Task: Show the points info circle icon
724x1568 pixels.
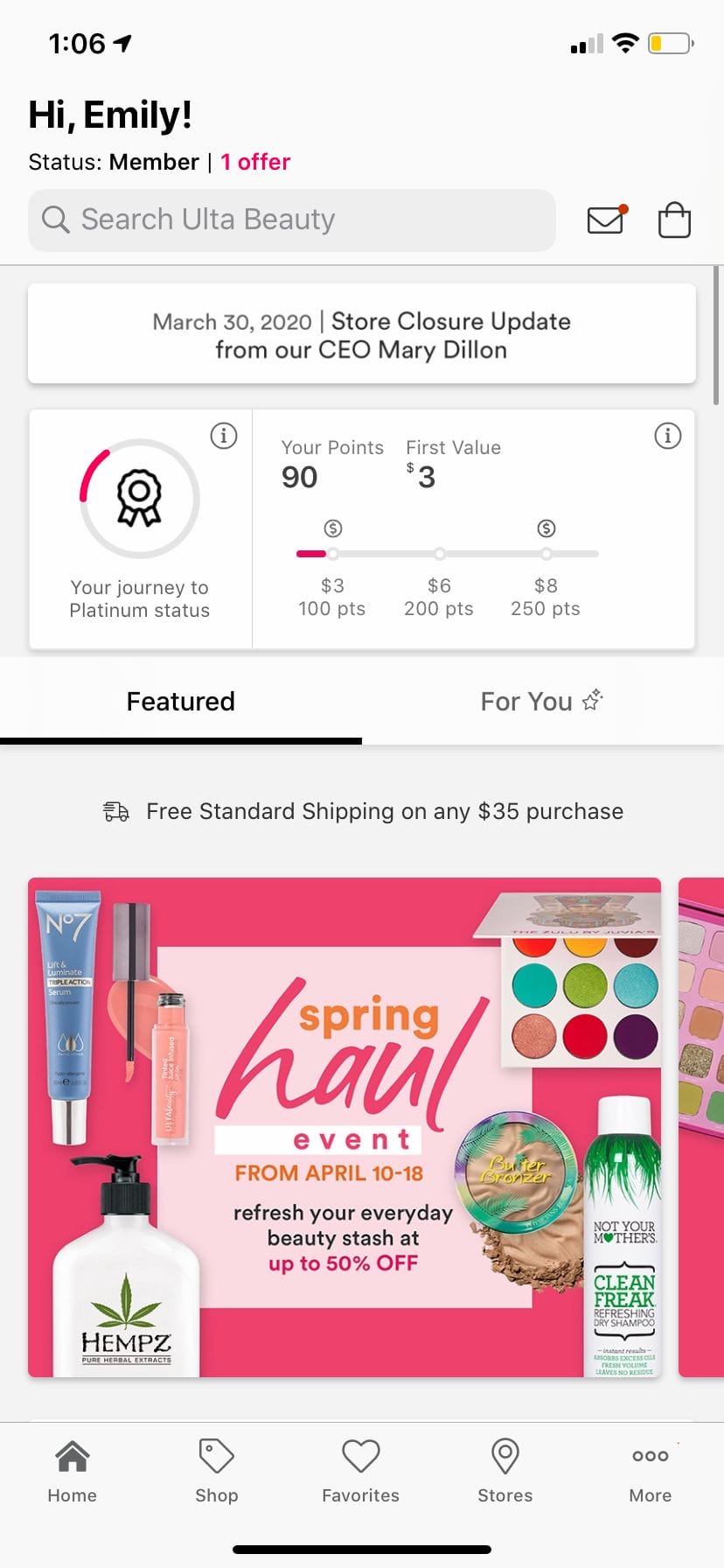Action: [669, 436]
